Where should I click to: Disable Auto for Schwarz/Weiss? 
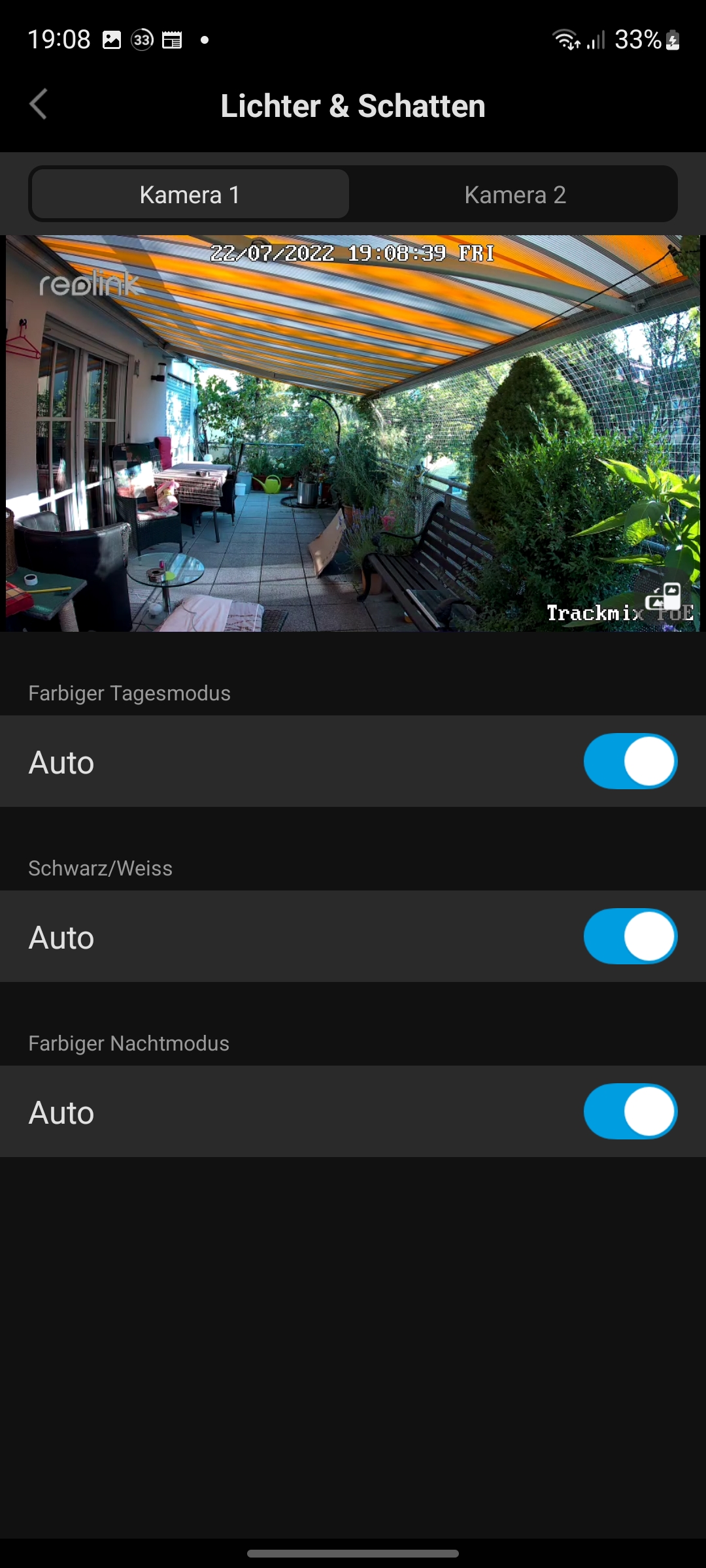(x=630, y=936)
